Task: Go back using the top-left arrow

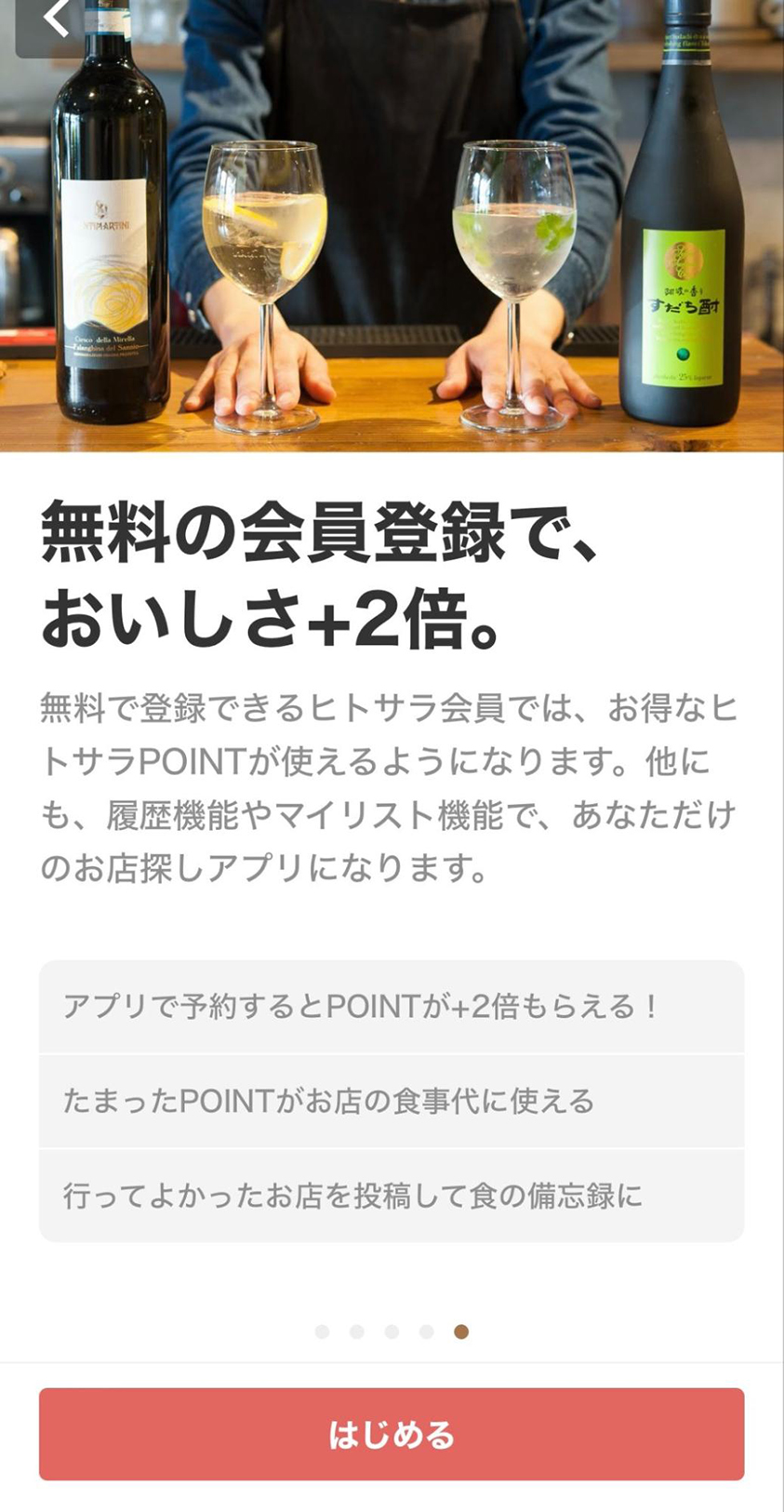Action: [56, 19]
